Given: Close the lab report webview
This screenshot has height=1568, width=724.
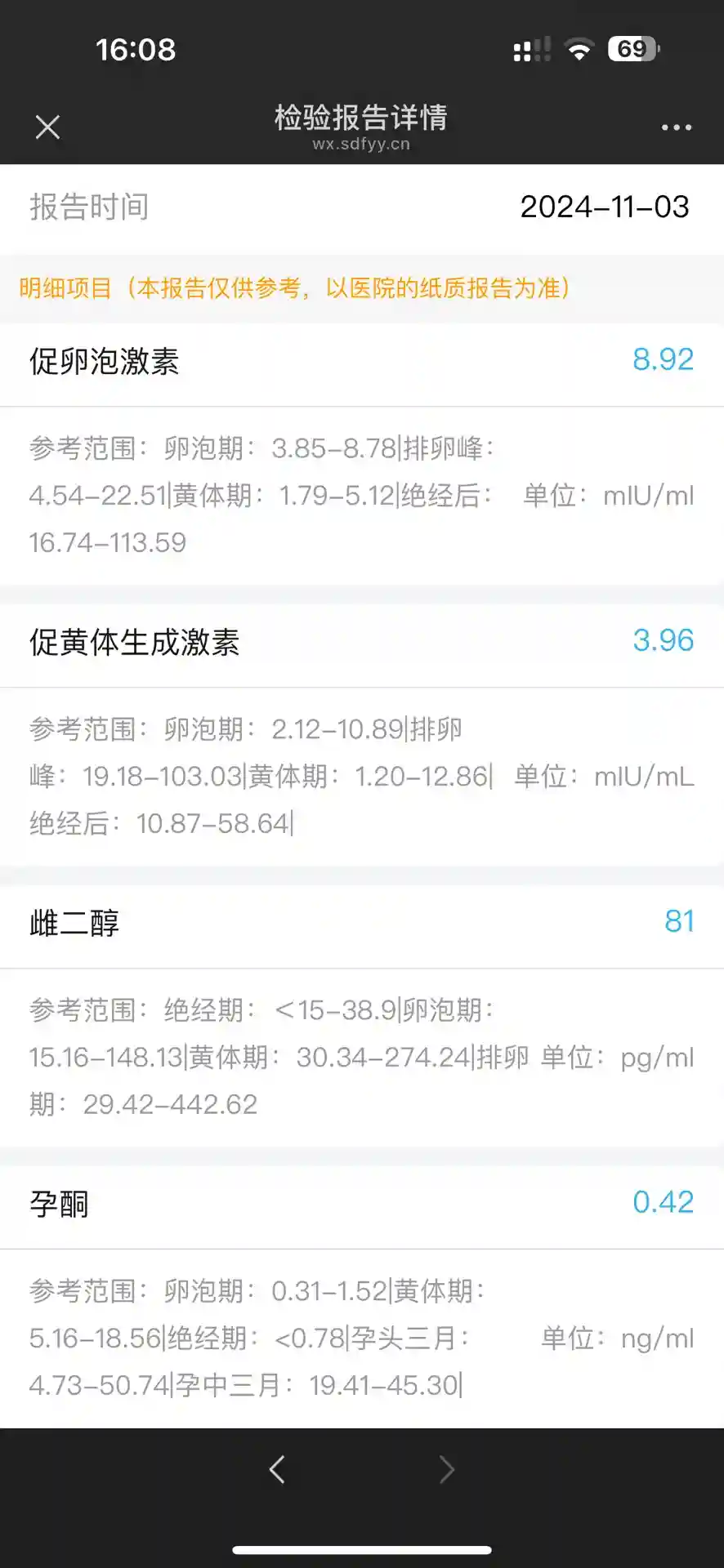Looking at the screenshot, I should coord(47,127).
